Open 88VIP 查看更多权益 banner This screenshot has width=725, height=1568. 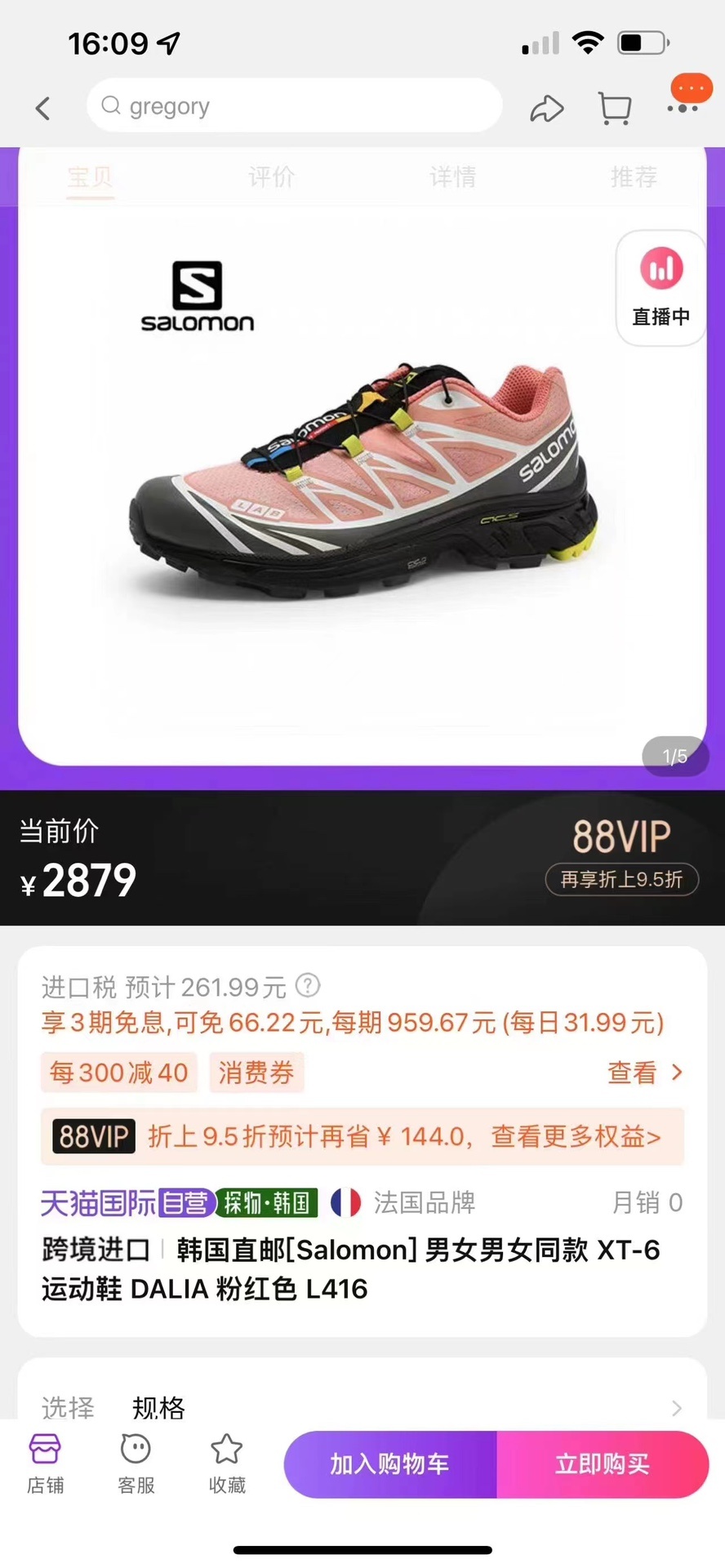click(x=362, y=1136)
